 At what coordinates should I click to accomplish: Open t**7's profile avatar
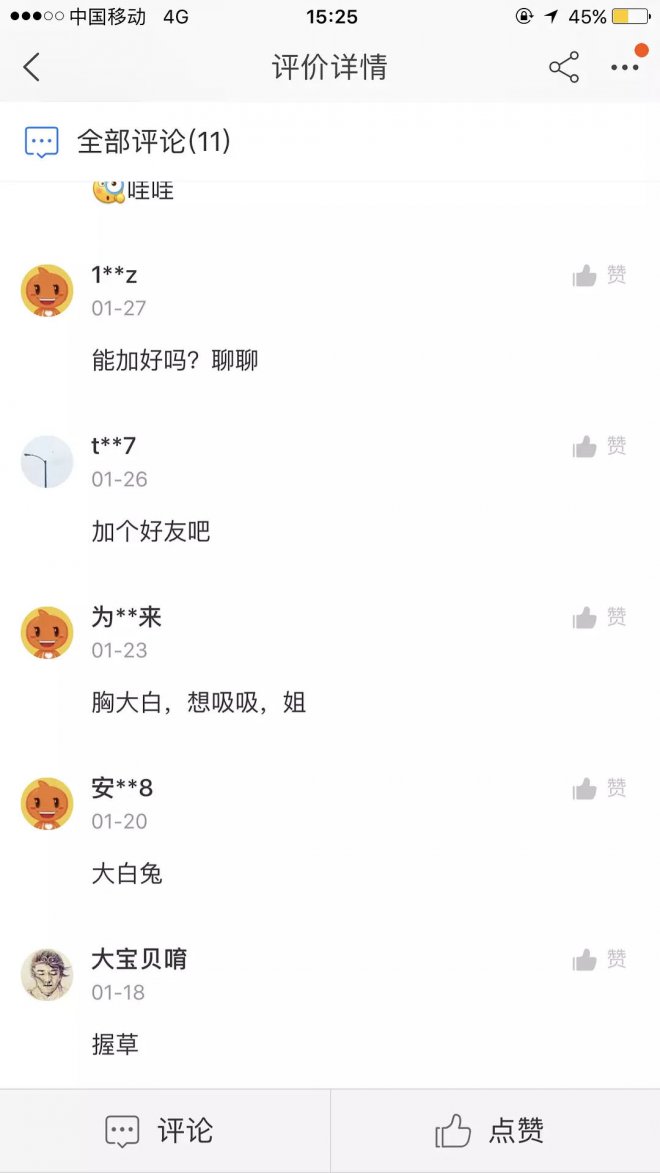[x=47, y=462]
